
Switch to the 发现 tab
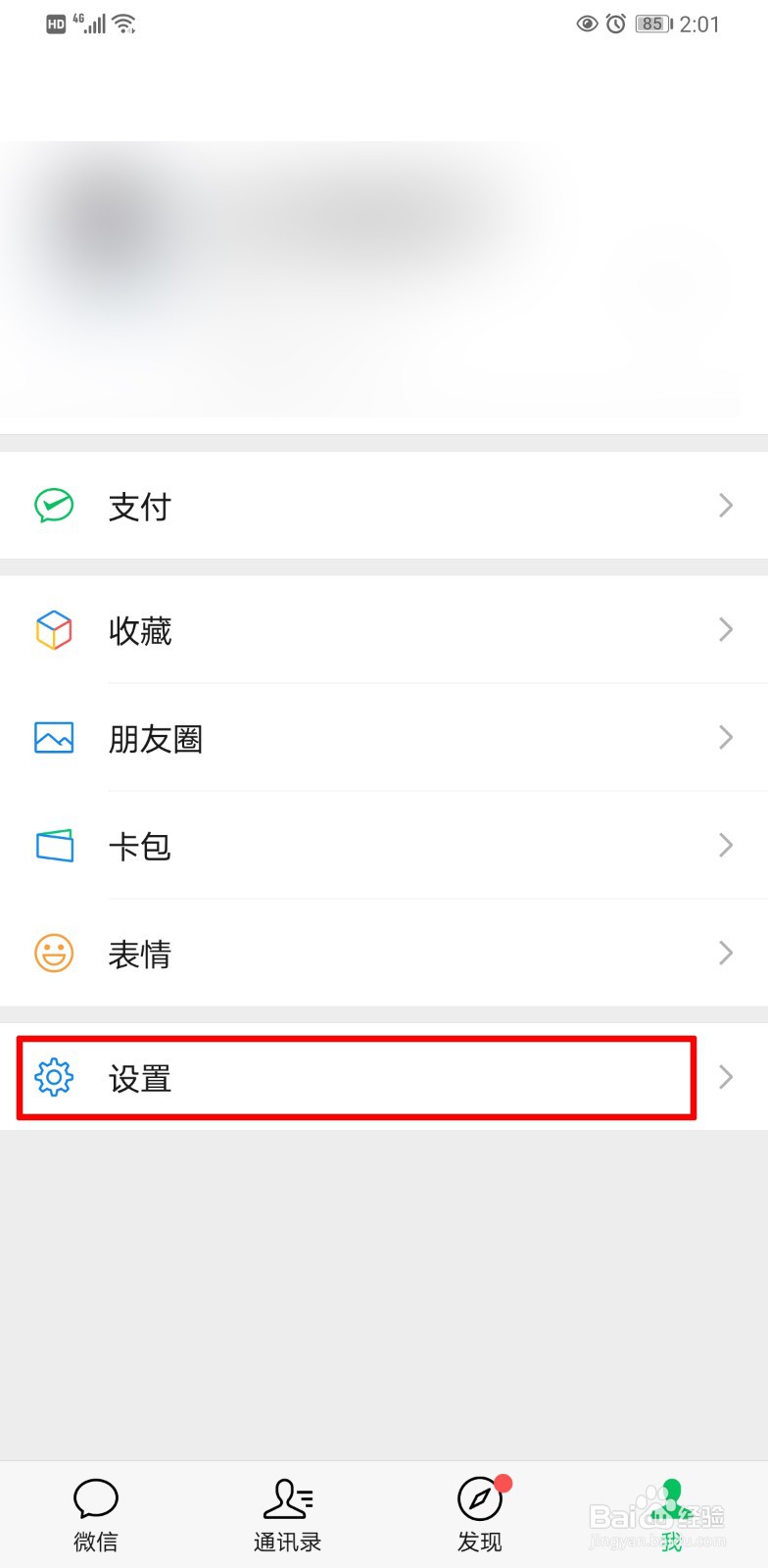(479, 1514)
